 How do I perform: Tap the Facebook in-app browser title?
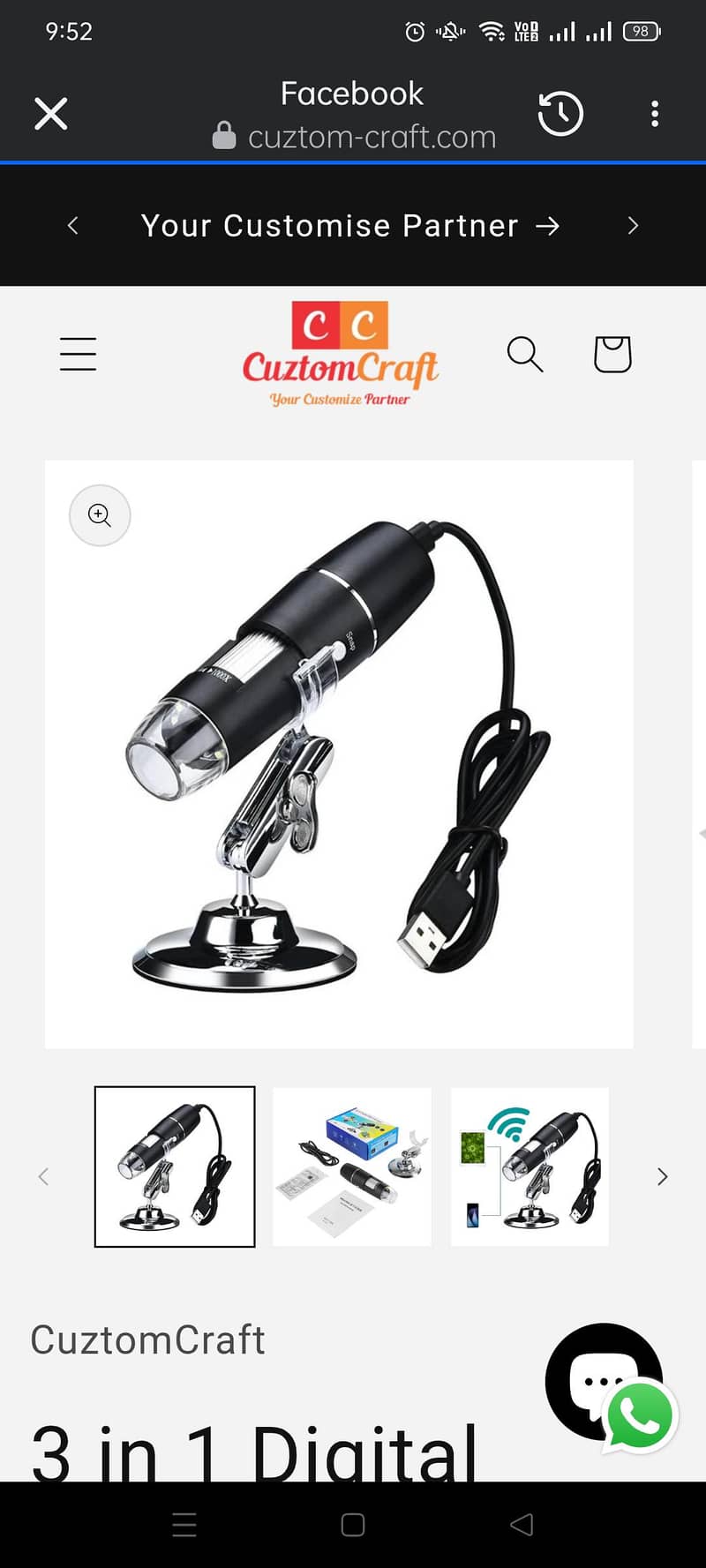(x=352, y=94)
